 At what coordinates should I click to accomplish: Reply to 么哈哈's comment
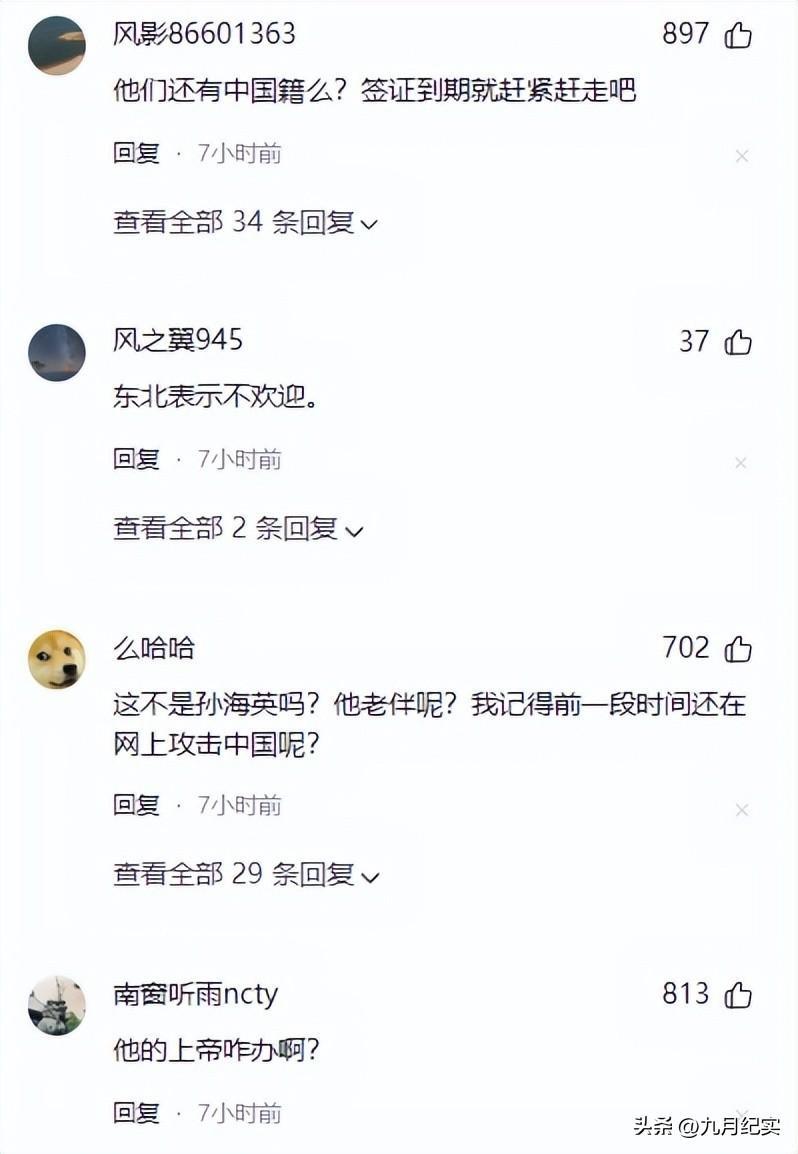[136, 805]
